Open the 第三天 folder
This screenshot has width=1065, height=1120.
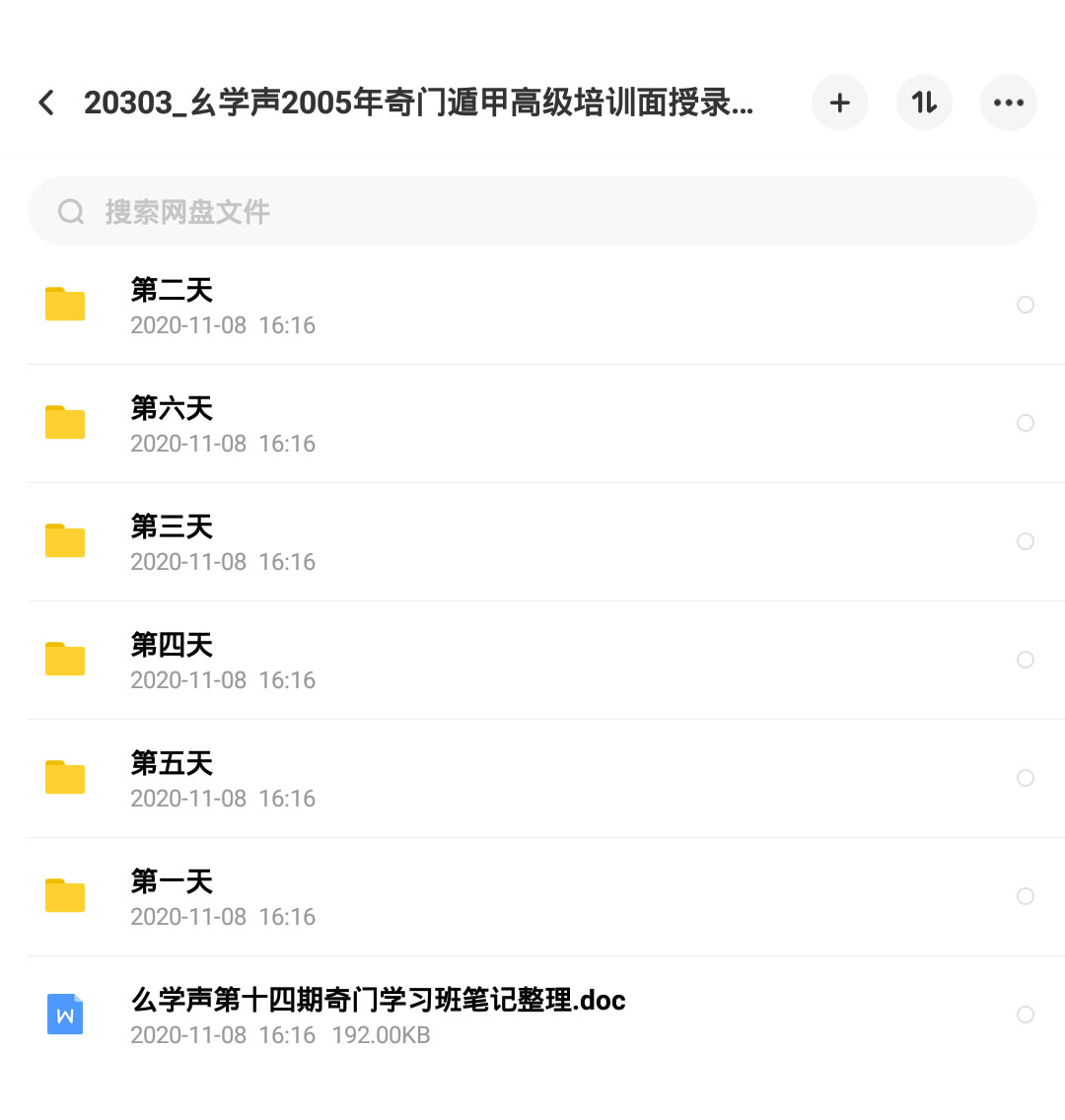click(532, 542)
